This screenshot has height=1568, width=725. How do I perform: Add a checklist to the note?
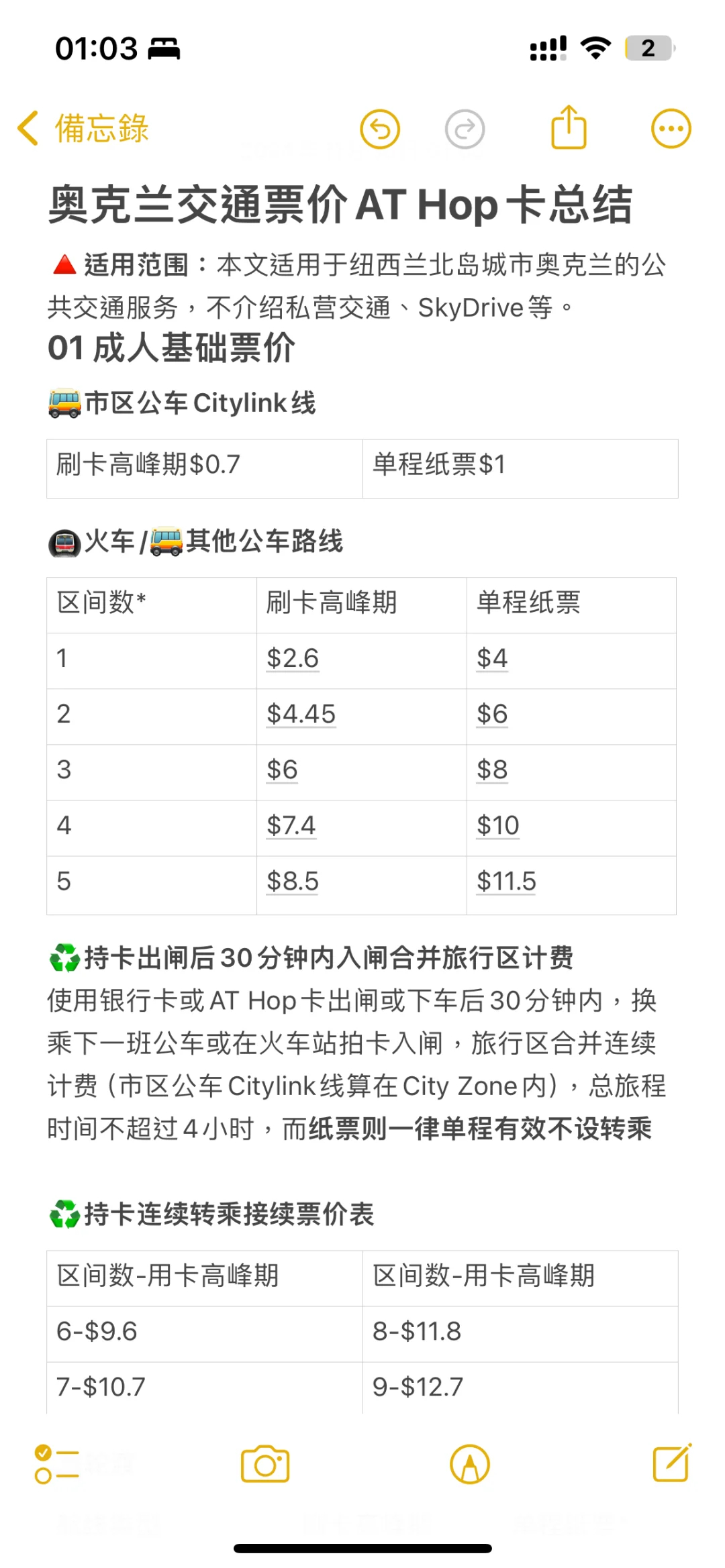pyautogui.click(x=56, y=1464)
